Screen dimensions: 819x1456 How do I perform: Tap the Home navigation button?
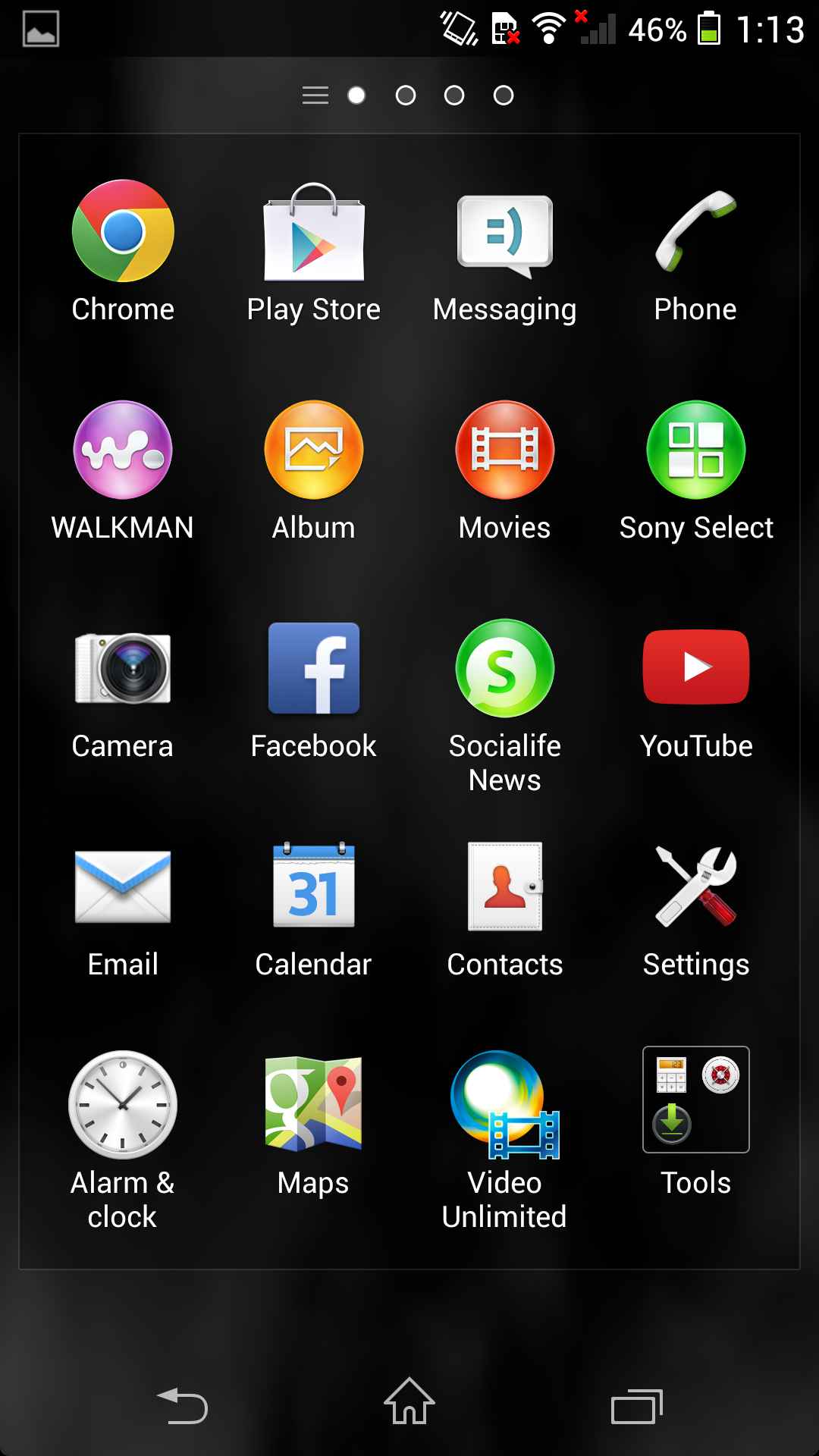click(x=409, y=1401)
